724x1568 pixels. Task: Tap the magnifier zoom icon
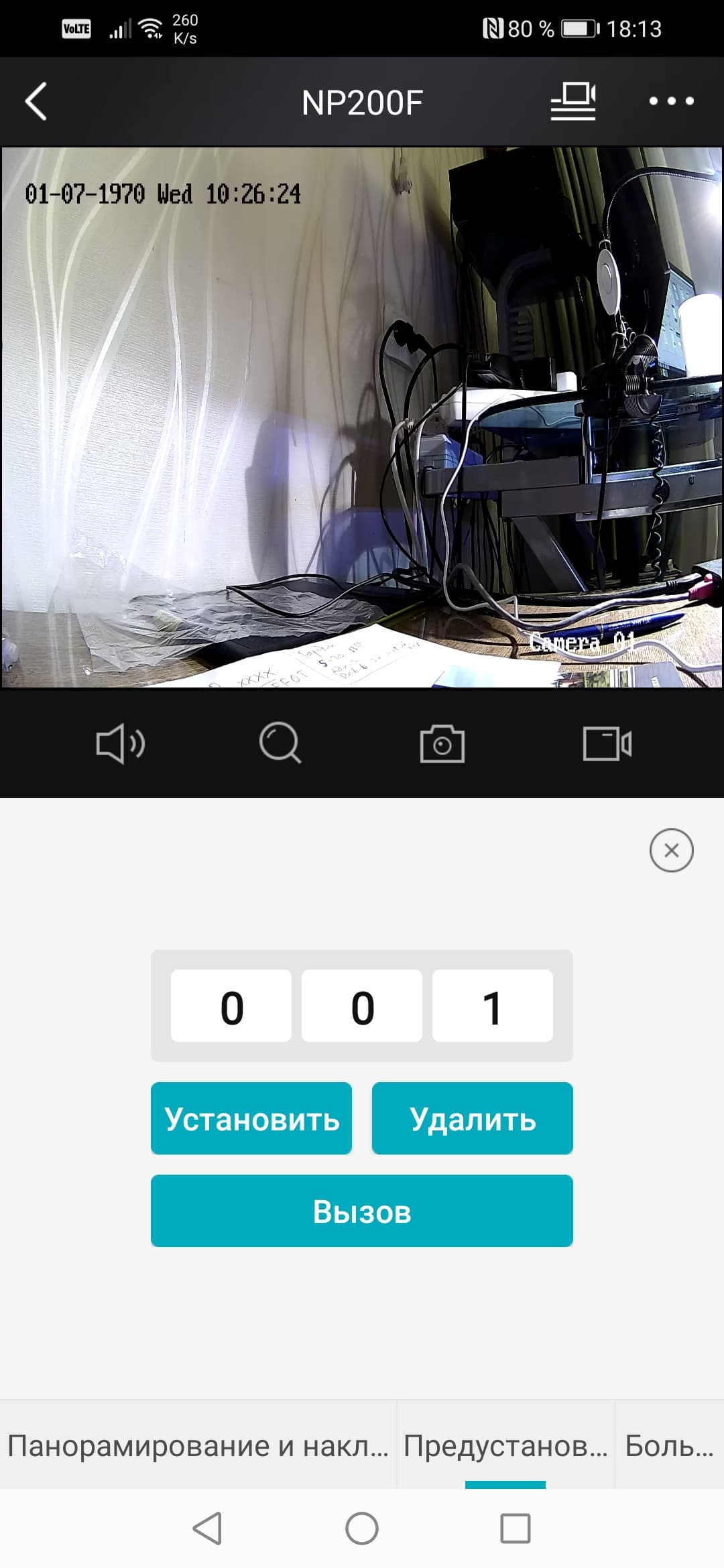coord(280,743)
